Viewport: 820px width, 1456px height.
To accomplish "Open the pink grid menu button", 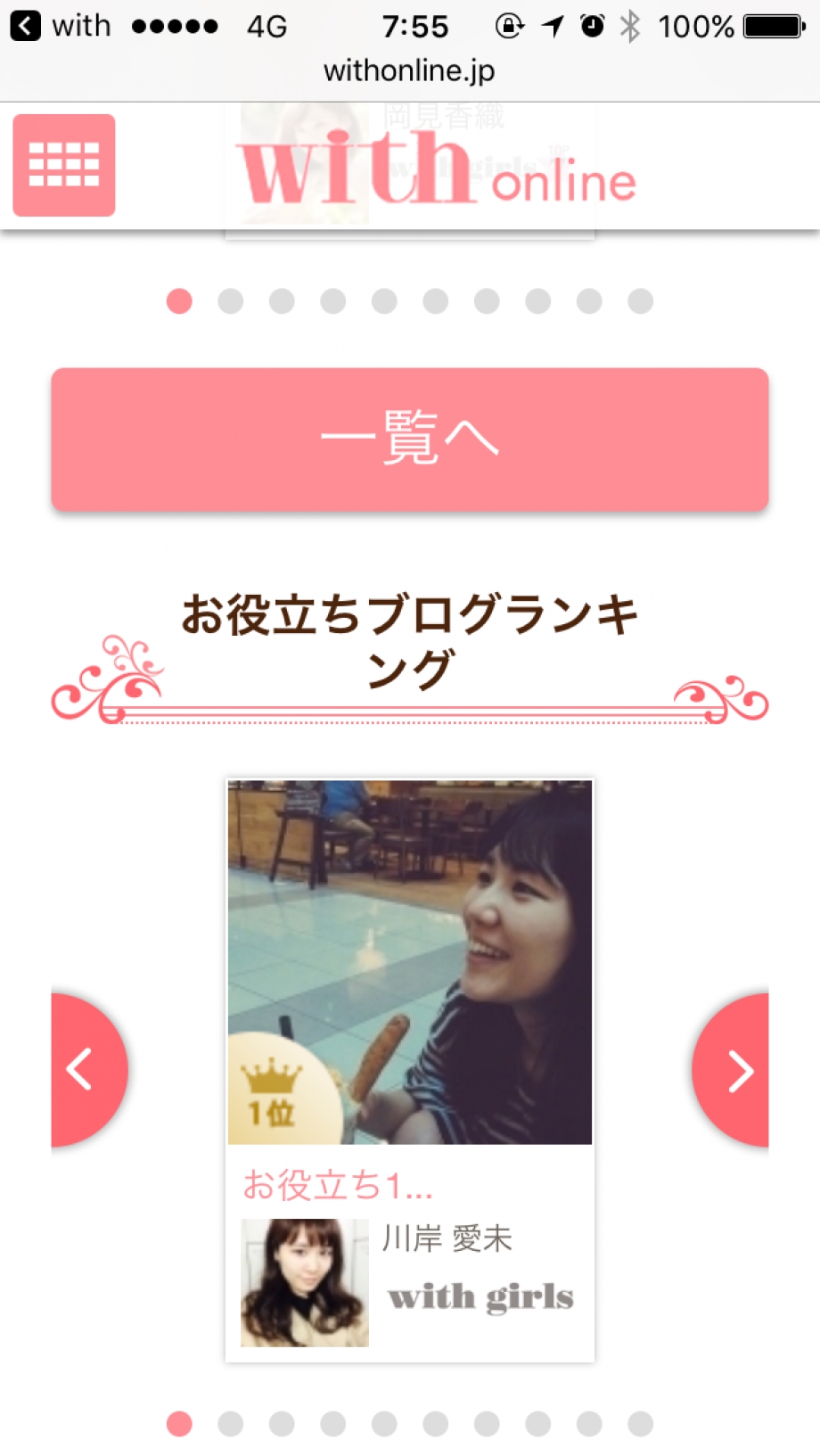I will point(63,165).
